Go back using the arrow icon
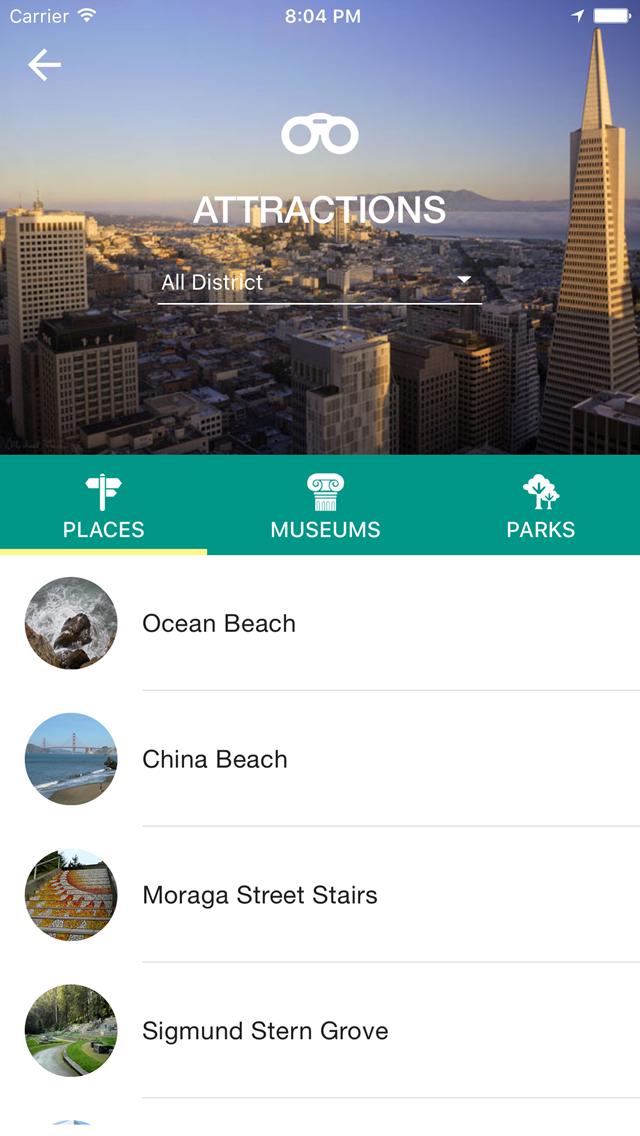This screenshot has height=1136, width=640. (44, 65)
